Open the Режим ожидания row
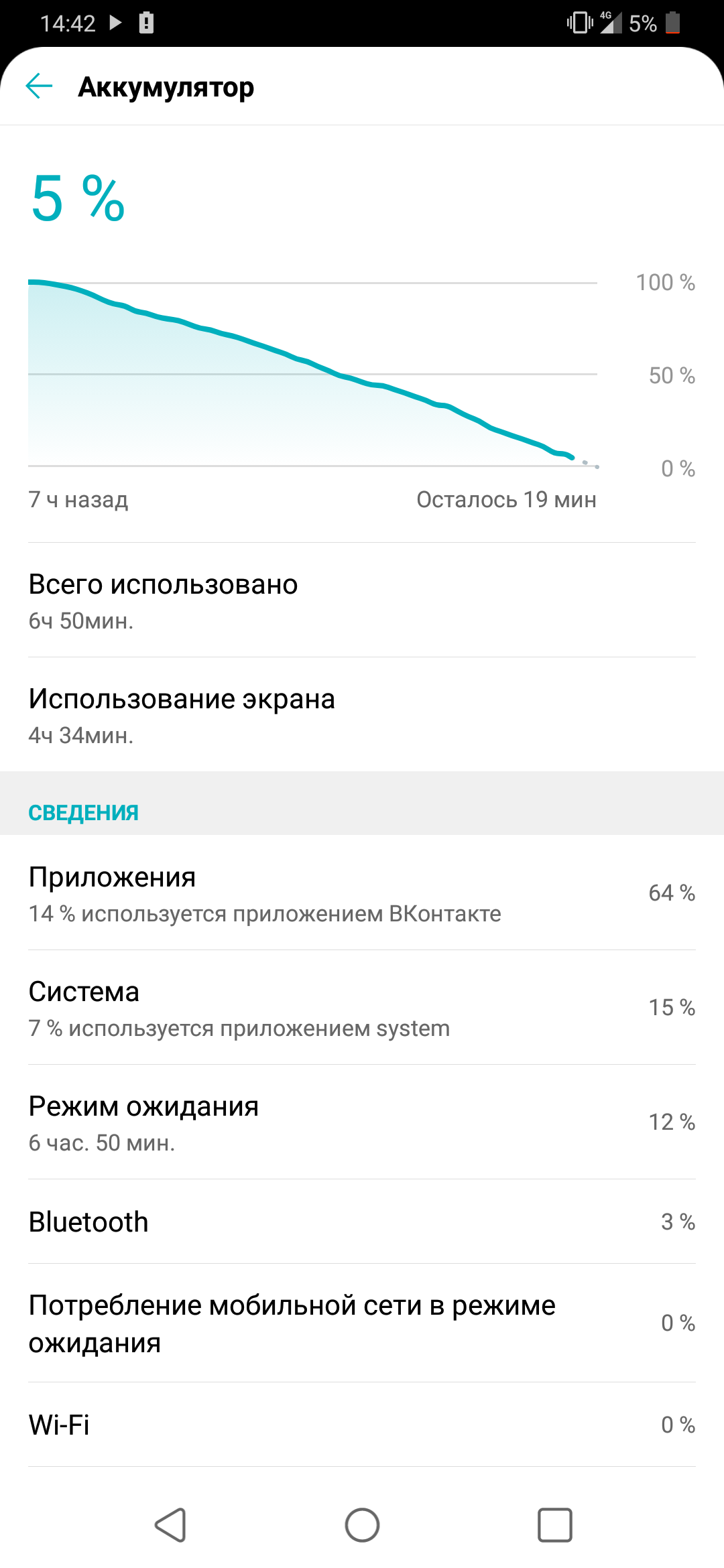This screenshot has width=724, height=1568. [362, 1122]
